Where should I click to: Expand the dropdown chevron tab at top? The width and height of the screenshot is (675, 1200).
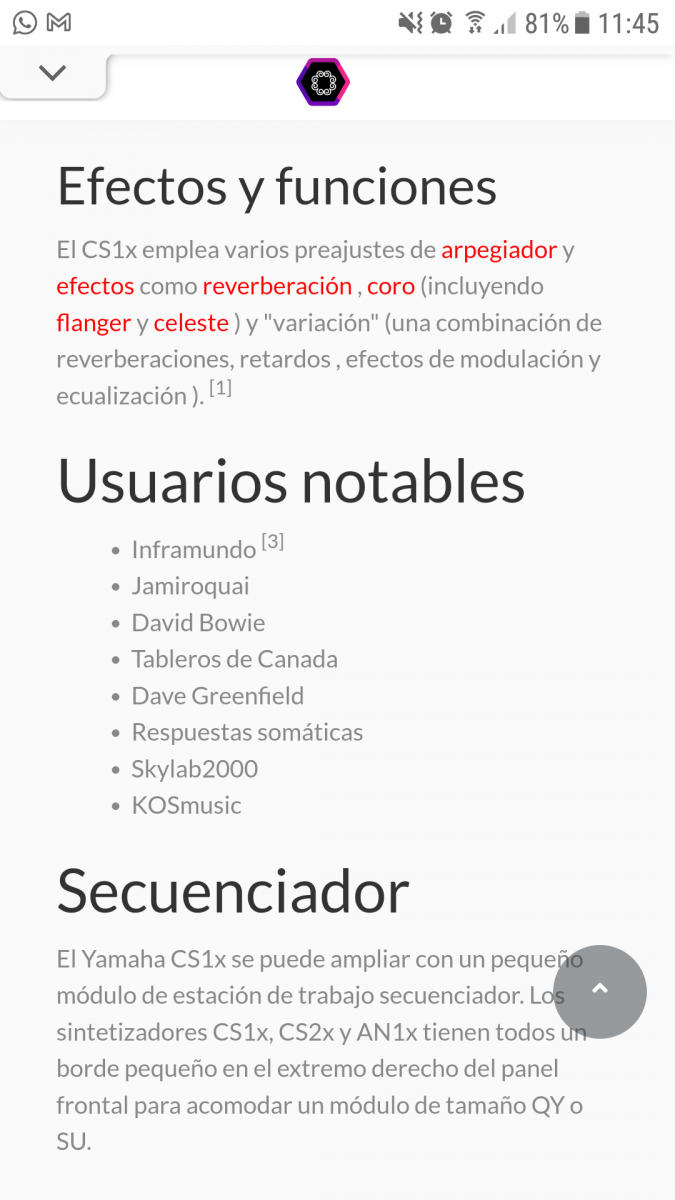click(x=52, y=73)
